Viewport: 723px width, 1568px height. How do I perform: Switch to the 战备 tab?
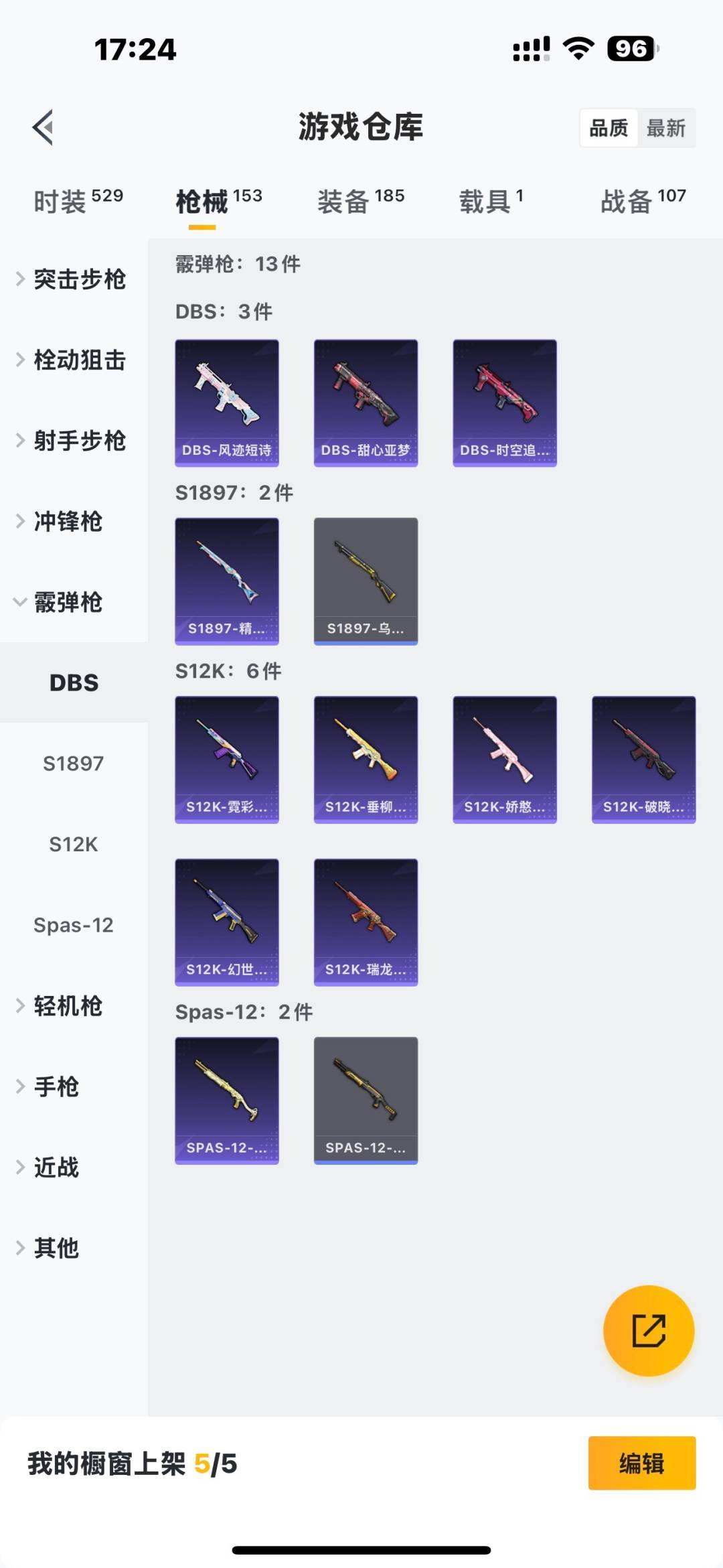pos(643,201)
